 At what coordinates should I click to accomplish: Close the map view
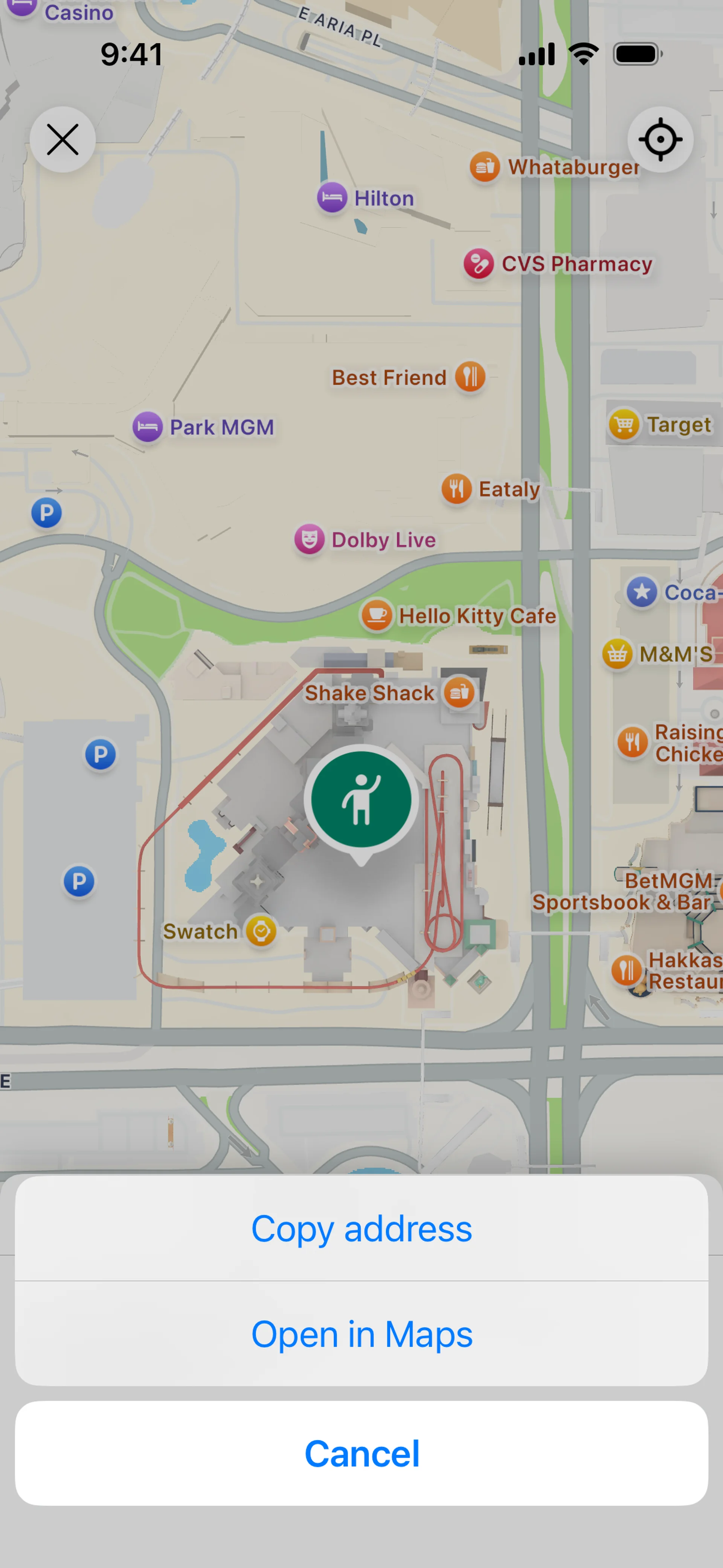[63, 139]
